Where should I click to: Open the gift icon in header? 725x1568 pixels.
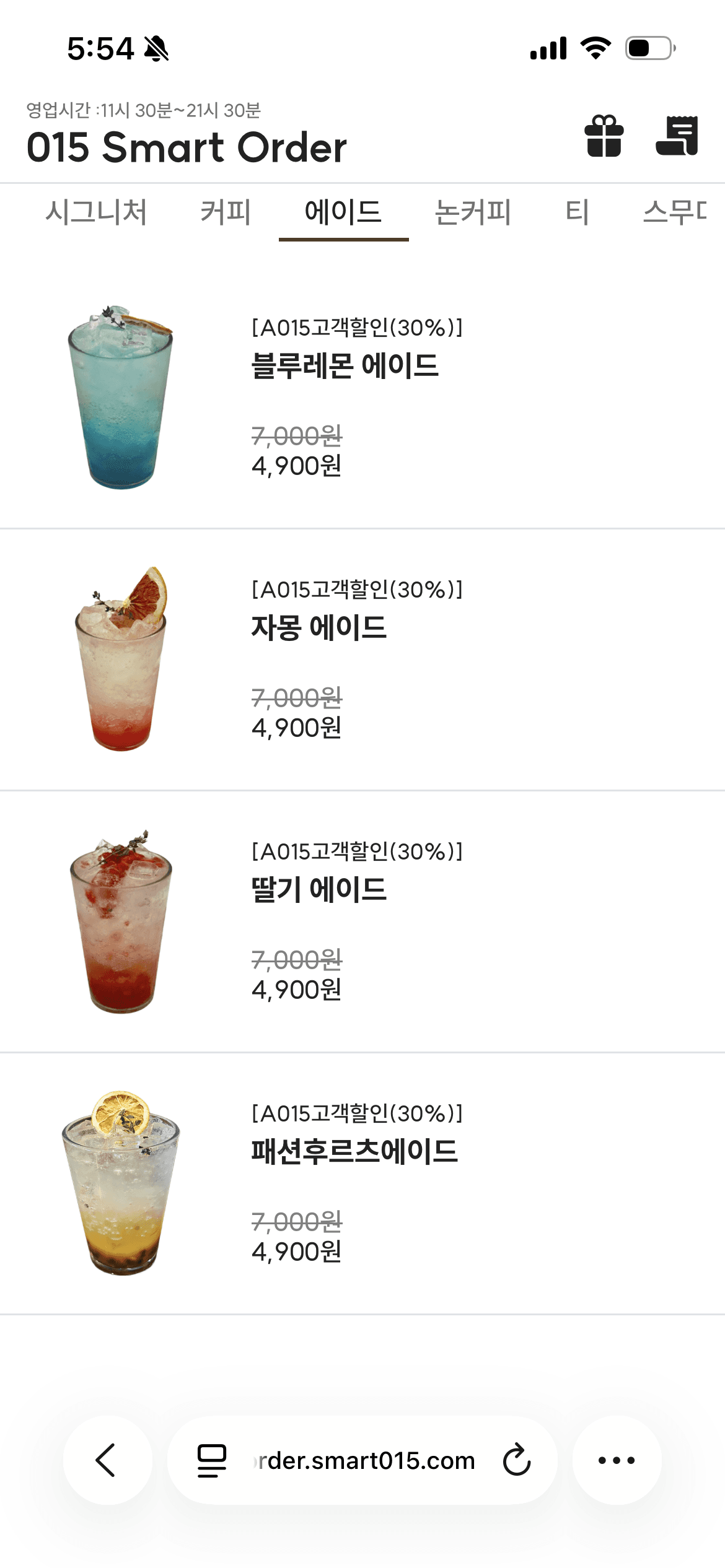click(604, 136)
